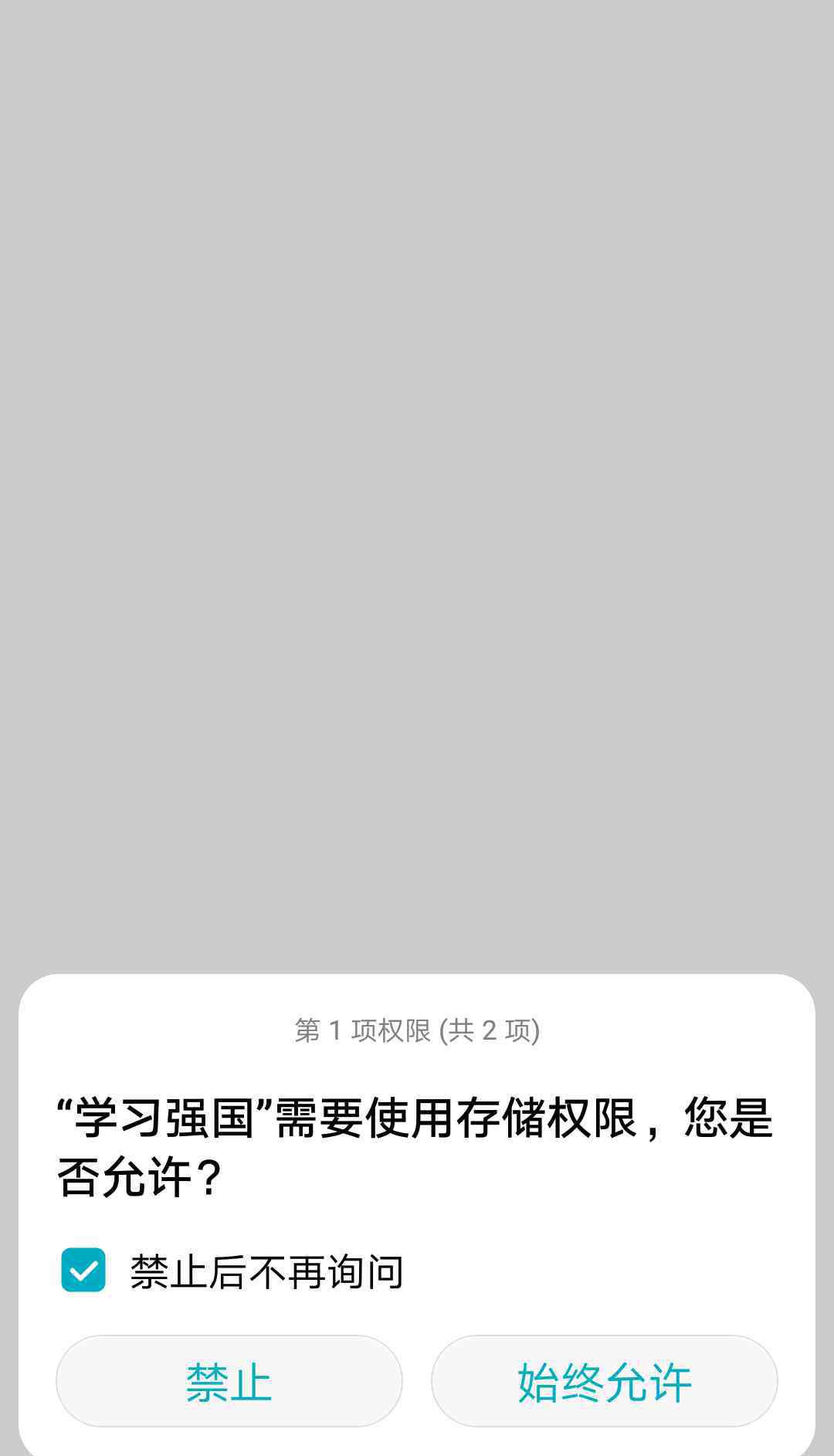
Task: Tap 禁止 to deny storage permission
Action: [x=229, y=1380]
